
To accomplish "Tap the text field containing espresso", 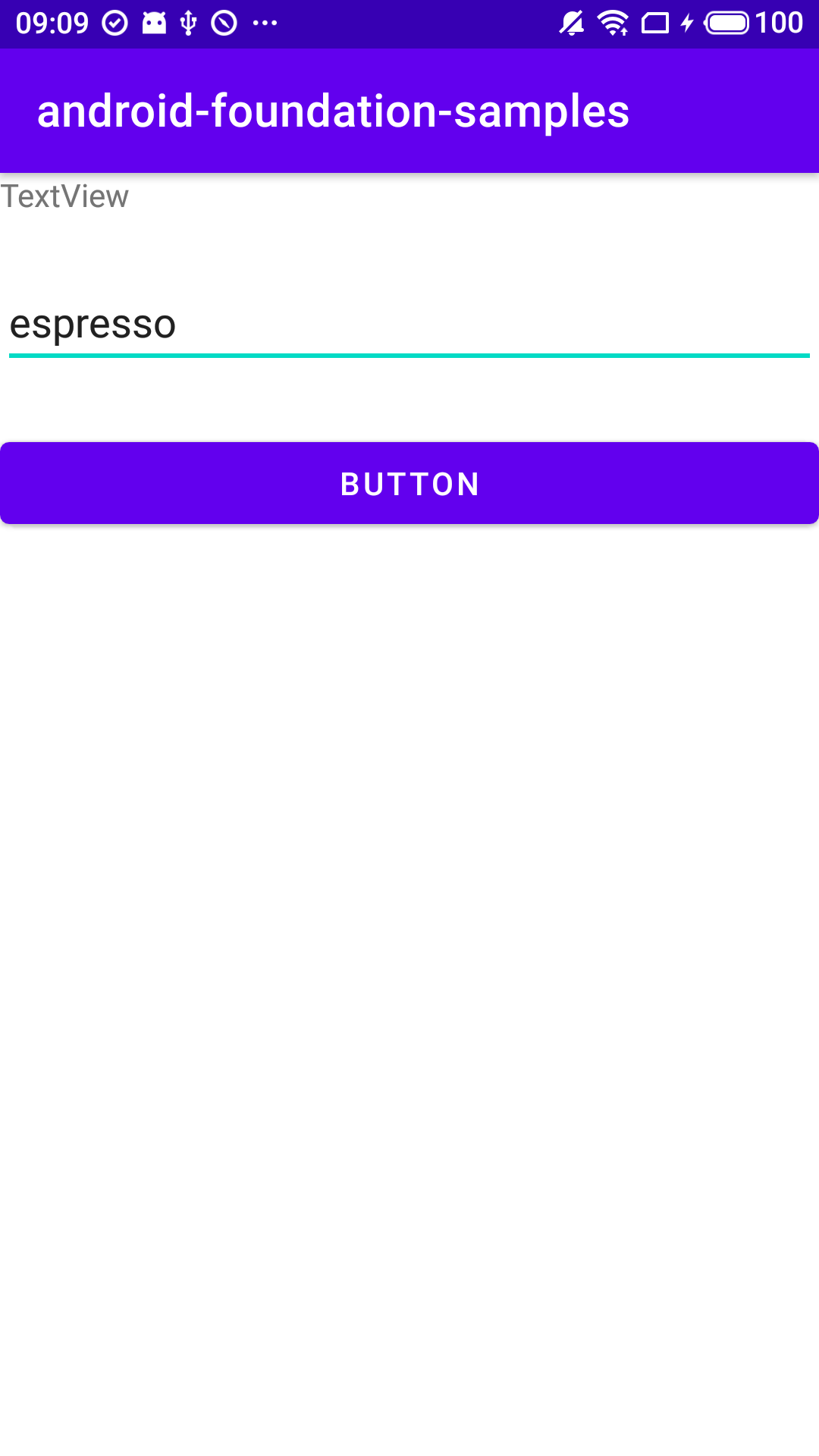I will click(x=409, y=325).
